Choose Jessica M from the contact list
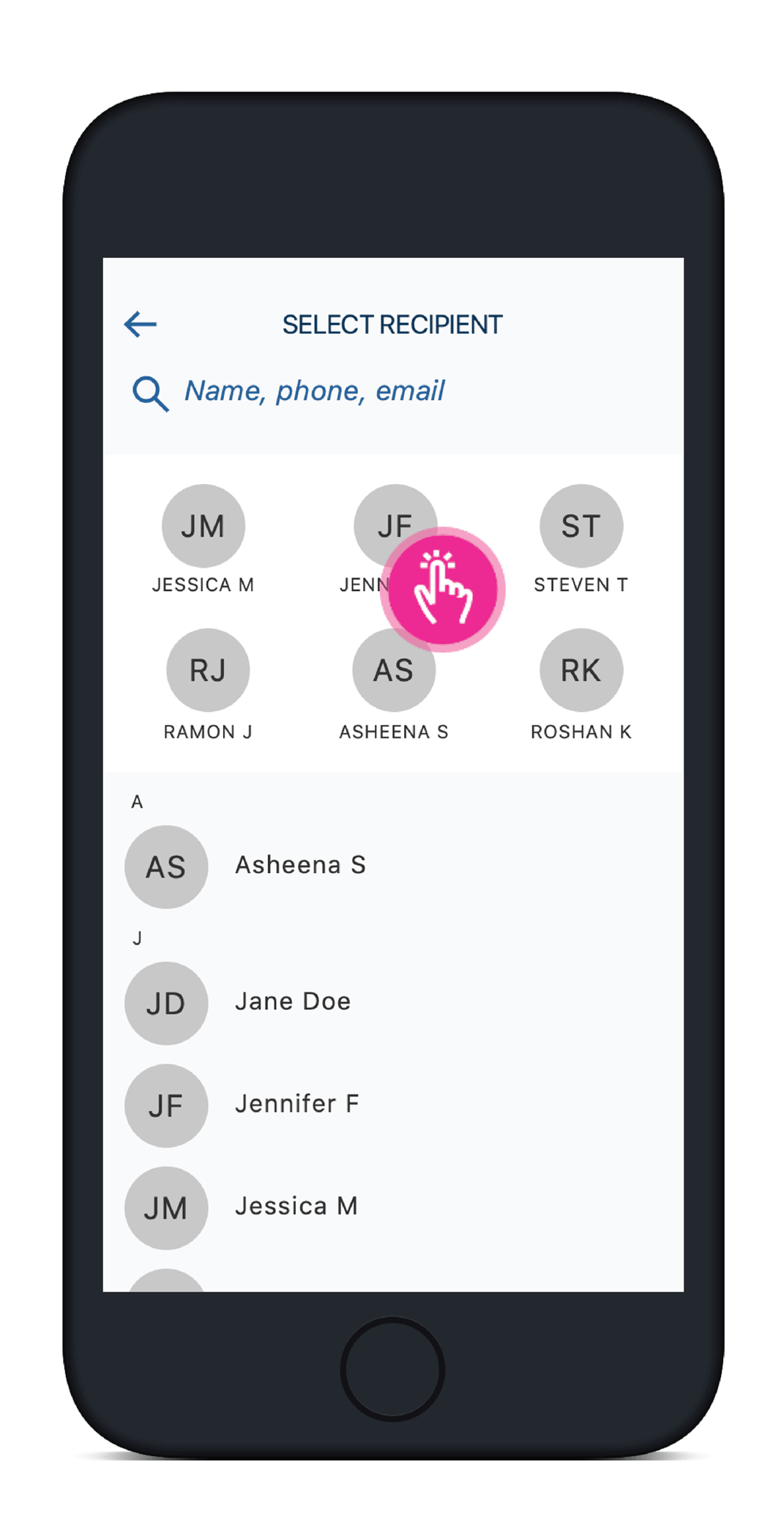Image resolution: width=784 pixels, height=1522 pixels. (x=296, y=1206)
